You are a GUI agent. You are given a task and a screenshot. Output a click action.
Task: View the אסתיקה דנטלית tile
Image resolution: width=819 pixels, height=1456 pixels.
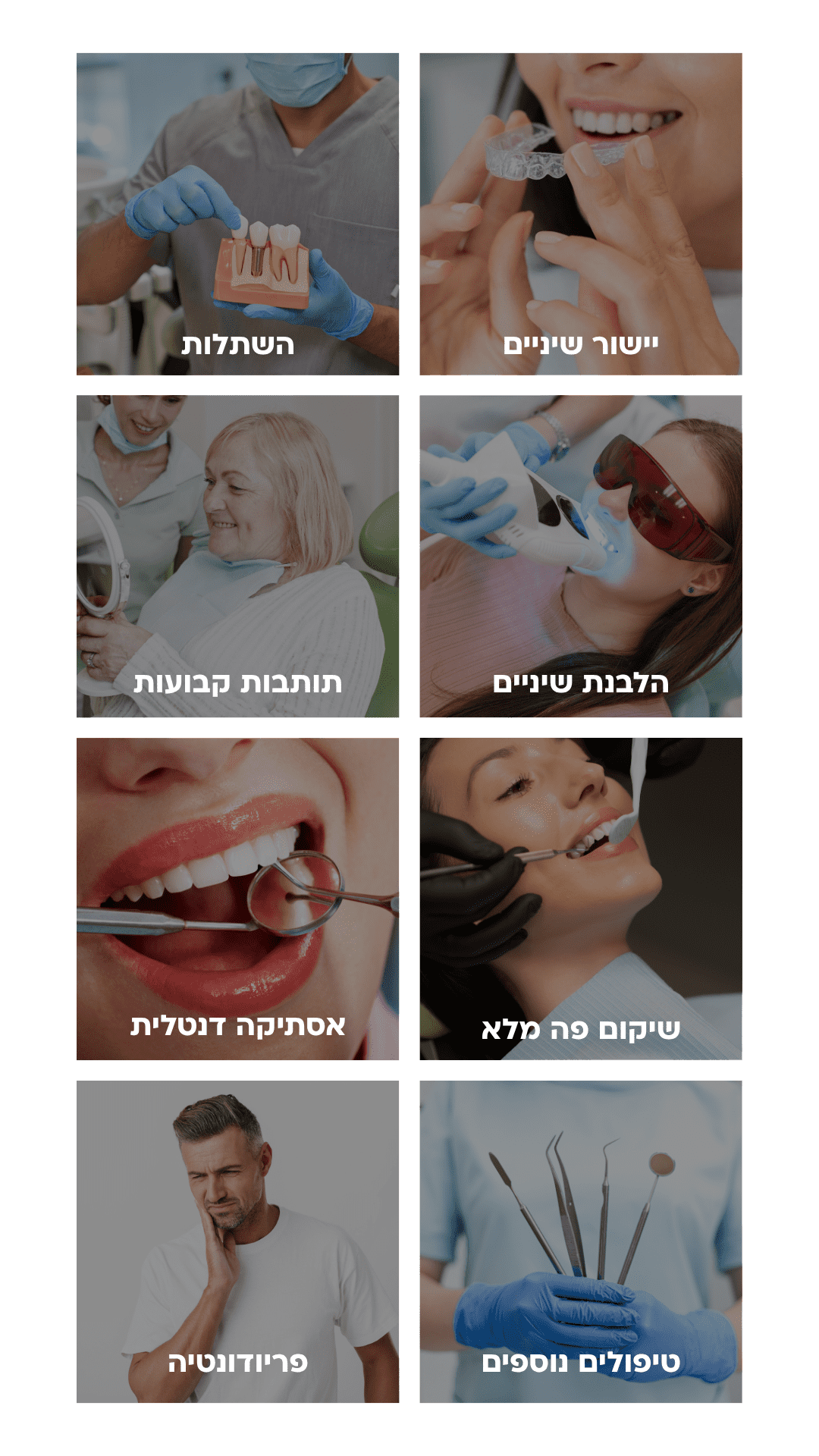[237, 899]
